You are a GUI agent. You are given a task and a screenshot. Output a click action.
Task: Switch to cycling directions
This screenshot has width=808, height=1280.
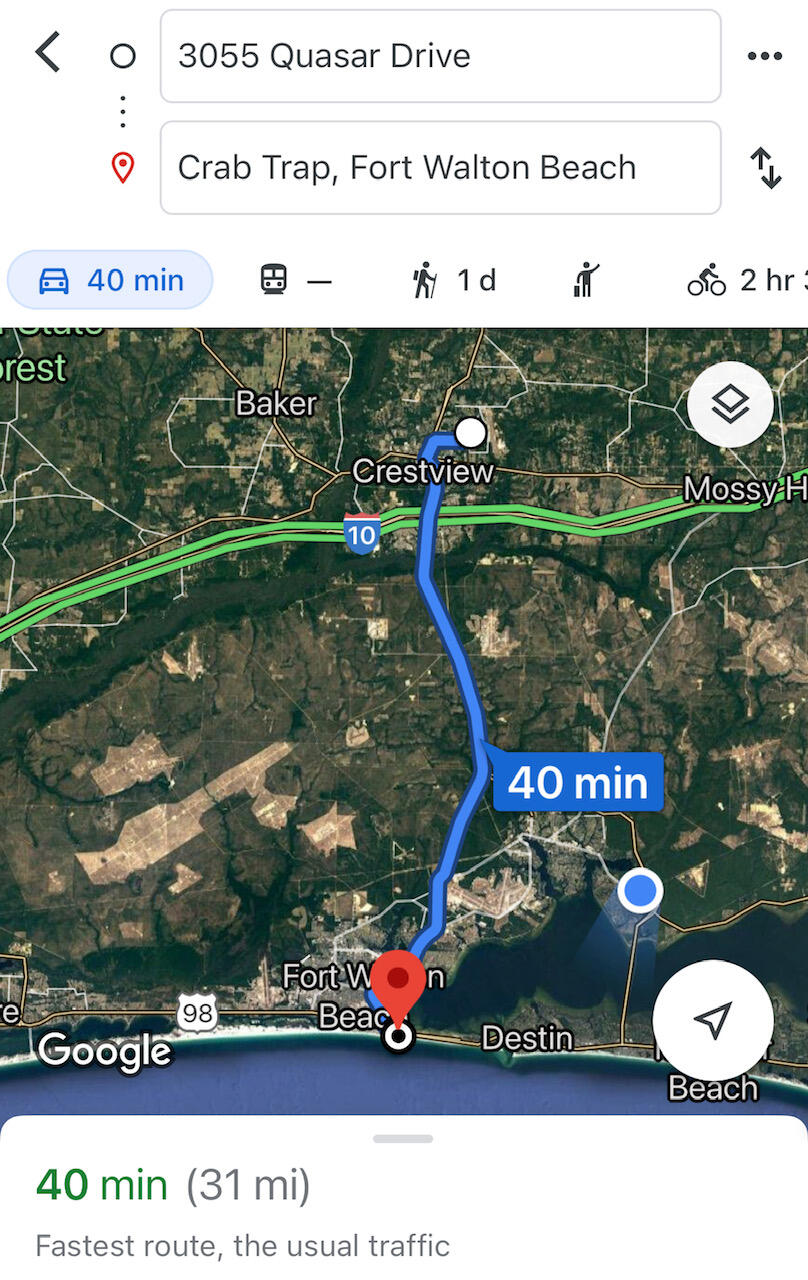745,280
